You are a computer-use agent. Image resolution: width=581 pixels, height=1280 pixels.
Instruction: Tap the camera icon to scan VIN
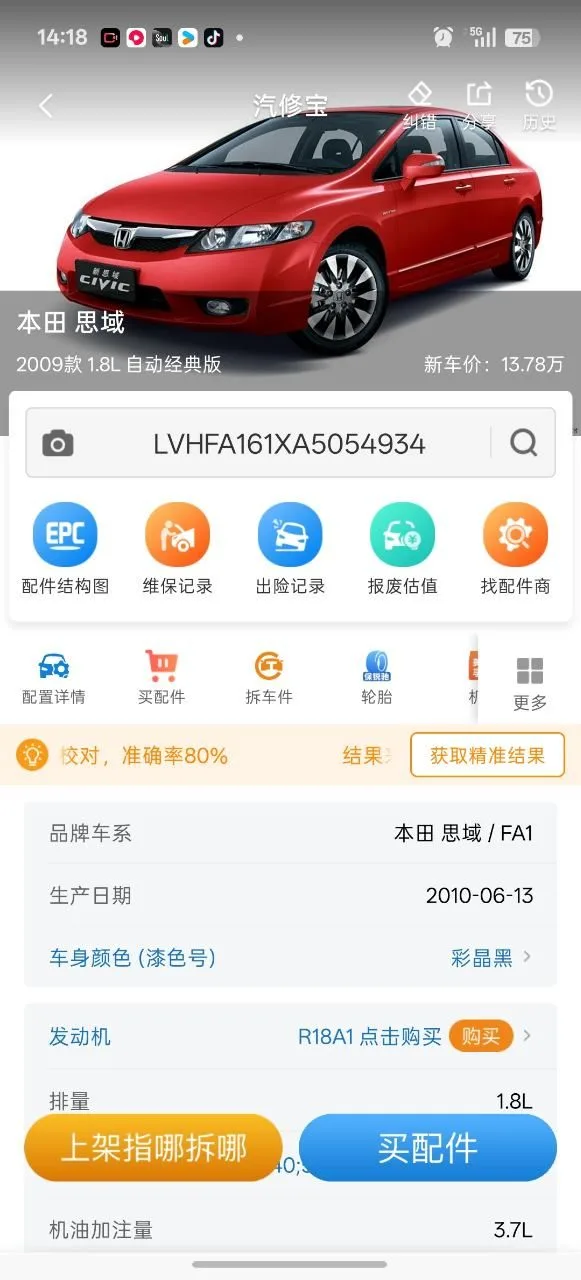[x=58, y=443]
